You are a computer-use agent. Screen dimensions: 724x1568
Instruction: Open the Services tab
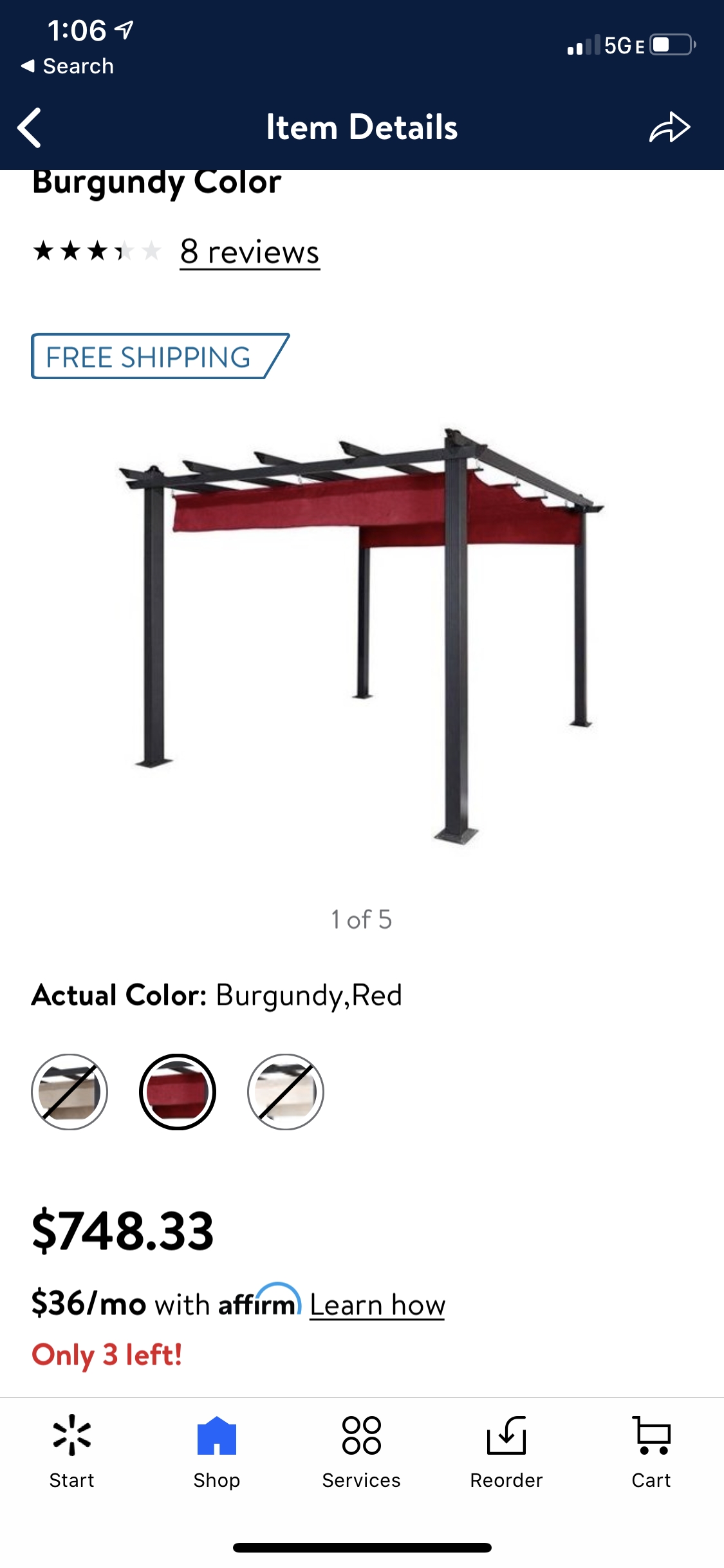point(362,1452)
